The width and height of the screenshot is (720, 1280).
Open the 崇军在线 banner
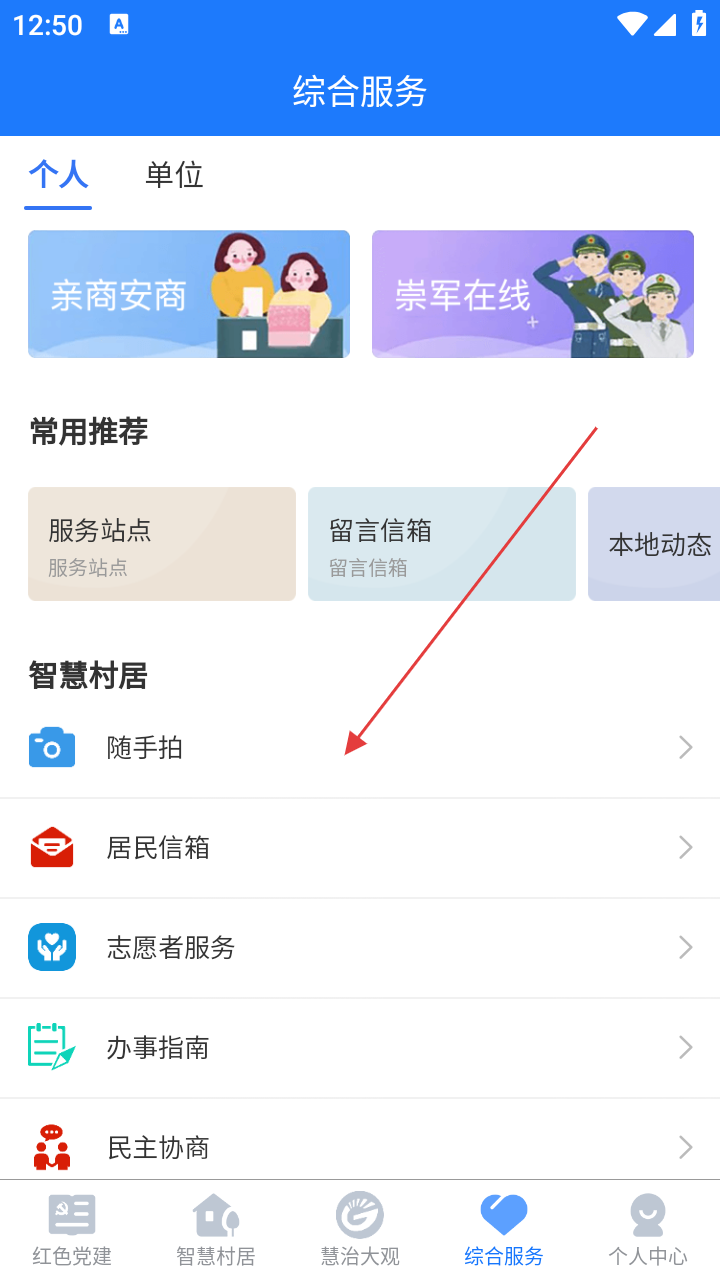533,294
